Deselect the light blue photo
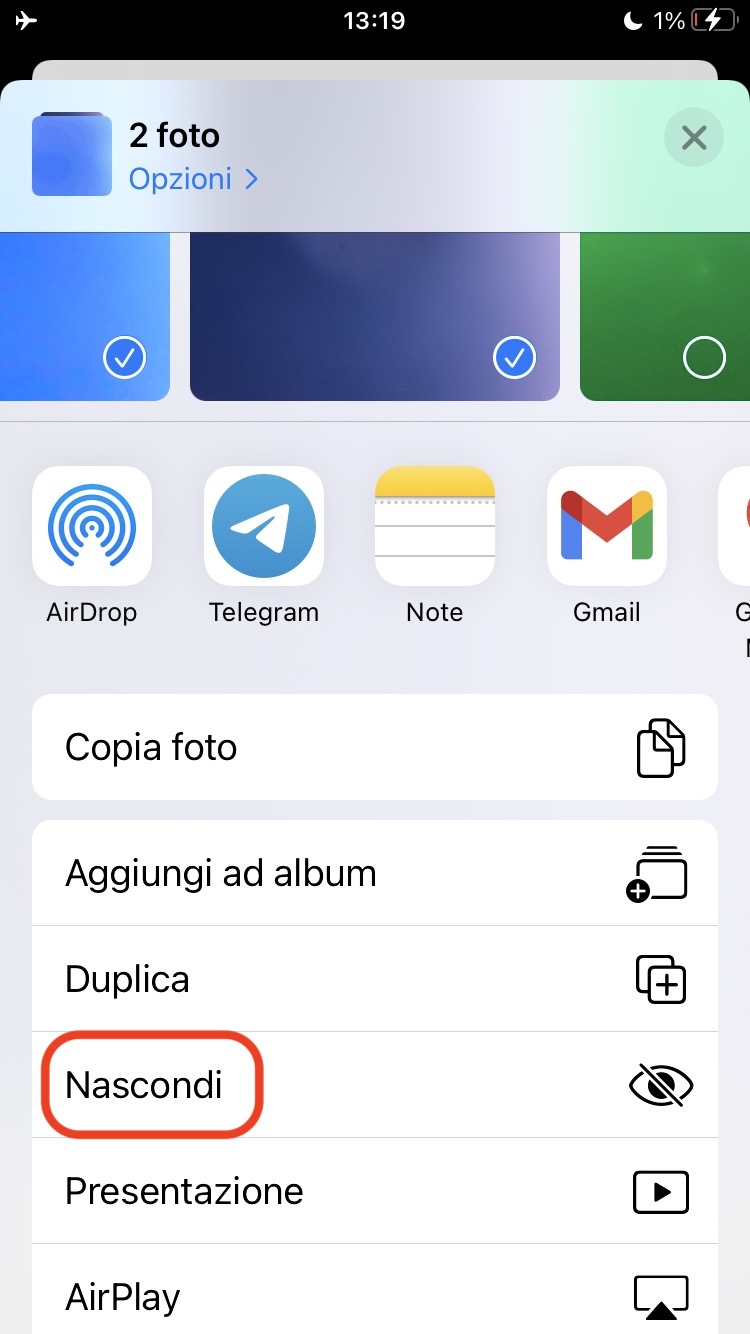This screenshot has width=750, height=1334. (125, 357)
